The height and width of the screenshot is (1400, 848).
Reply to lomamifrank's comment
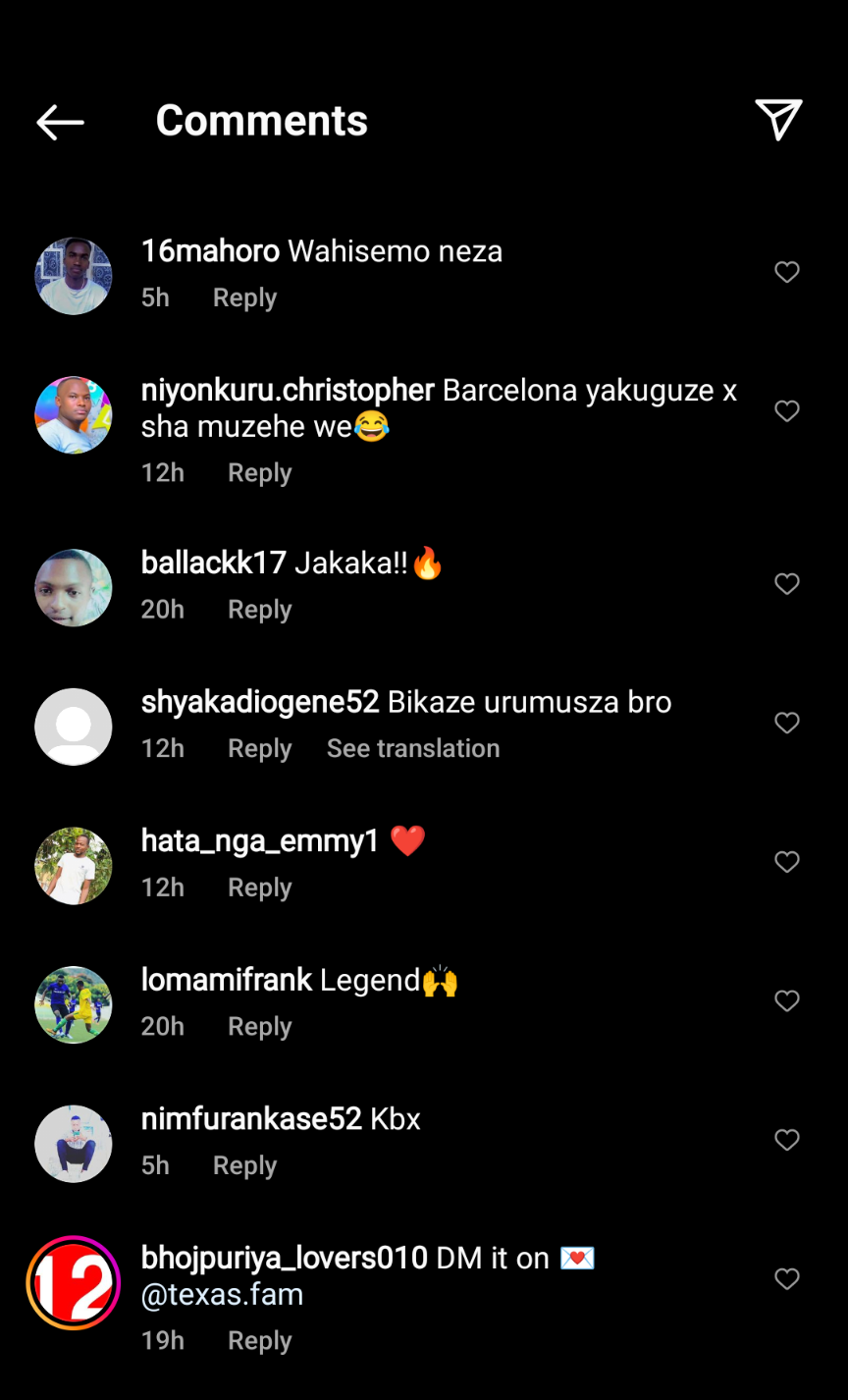click(259, 1026)
